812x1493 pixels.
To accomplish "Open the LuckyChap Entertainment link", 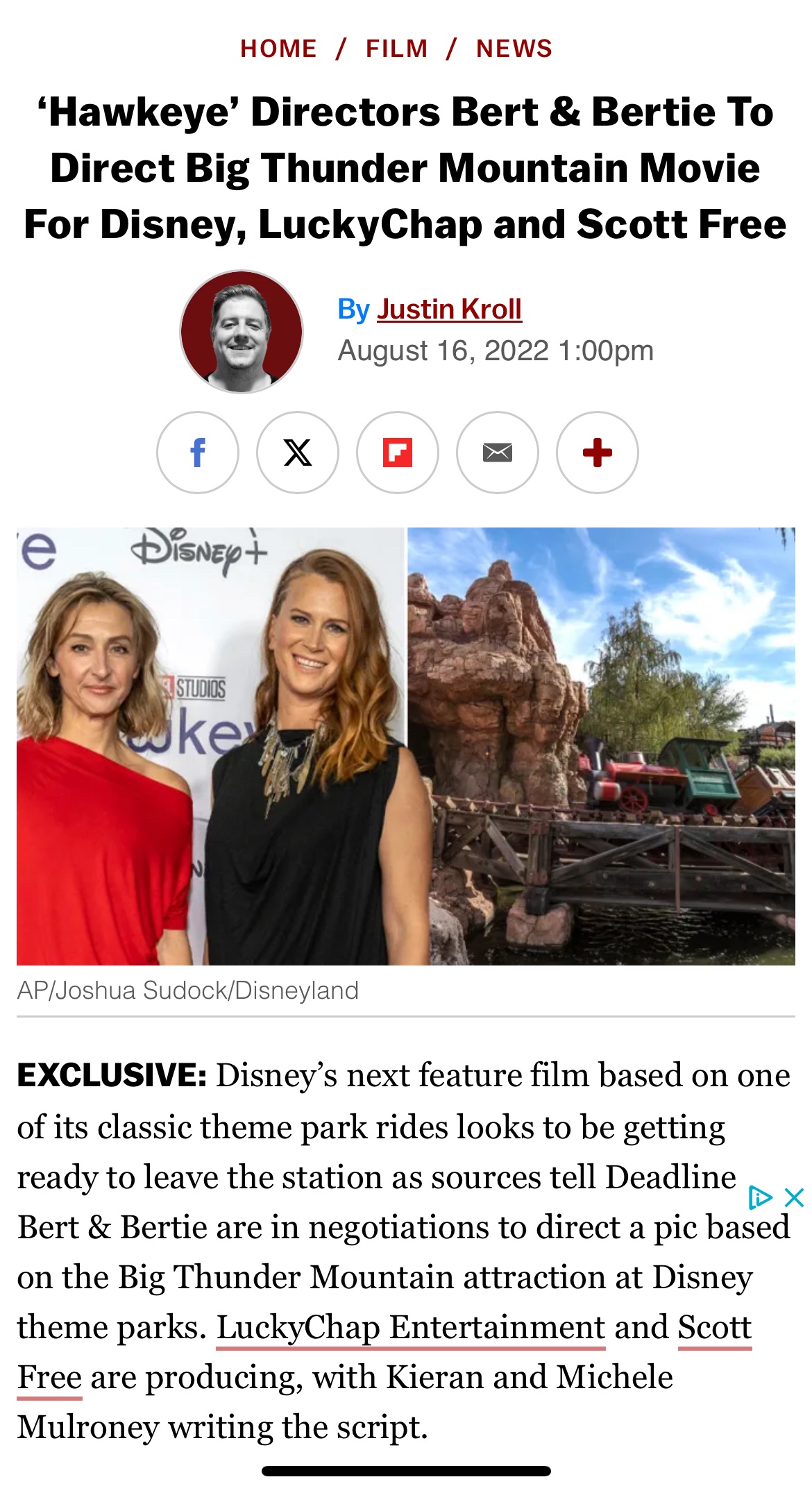I will (411, 1328).
